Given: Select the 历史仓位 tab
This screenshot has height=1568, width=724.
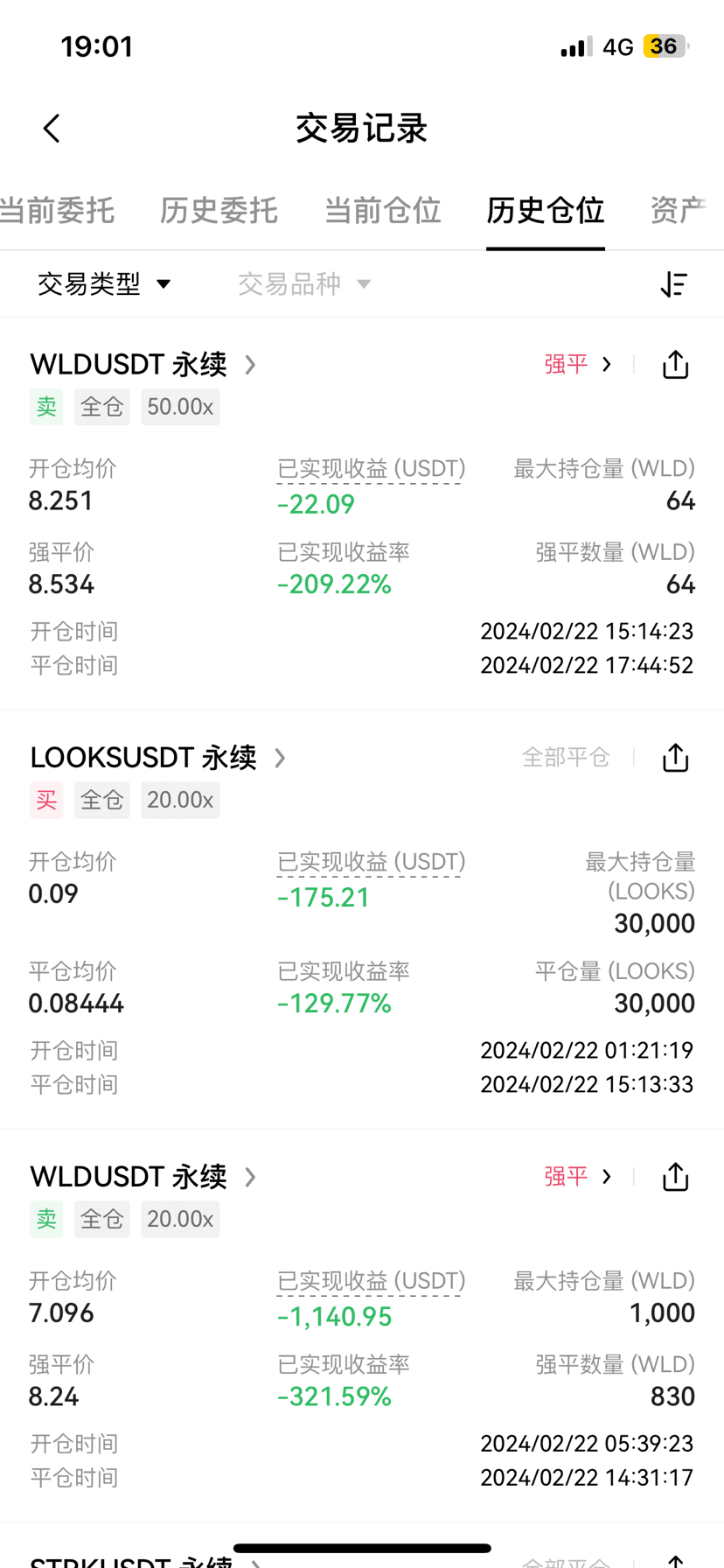Looking at the screenshot, I should coord(545,211).
